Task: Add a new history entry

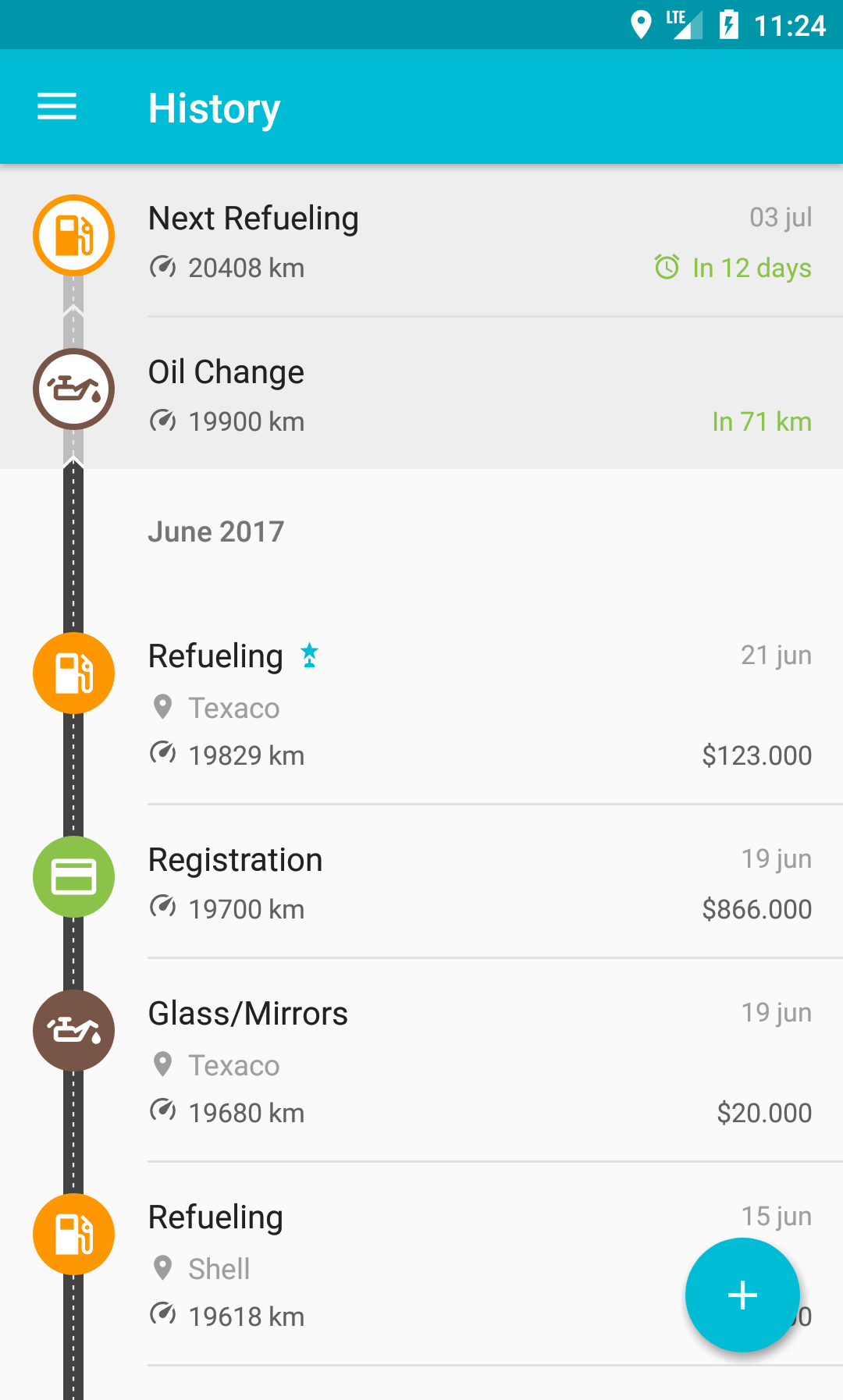Action: pos(742,1295)
